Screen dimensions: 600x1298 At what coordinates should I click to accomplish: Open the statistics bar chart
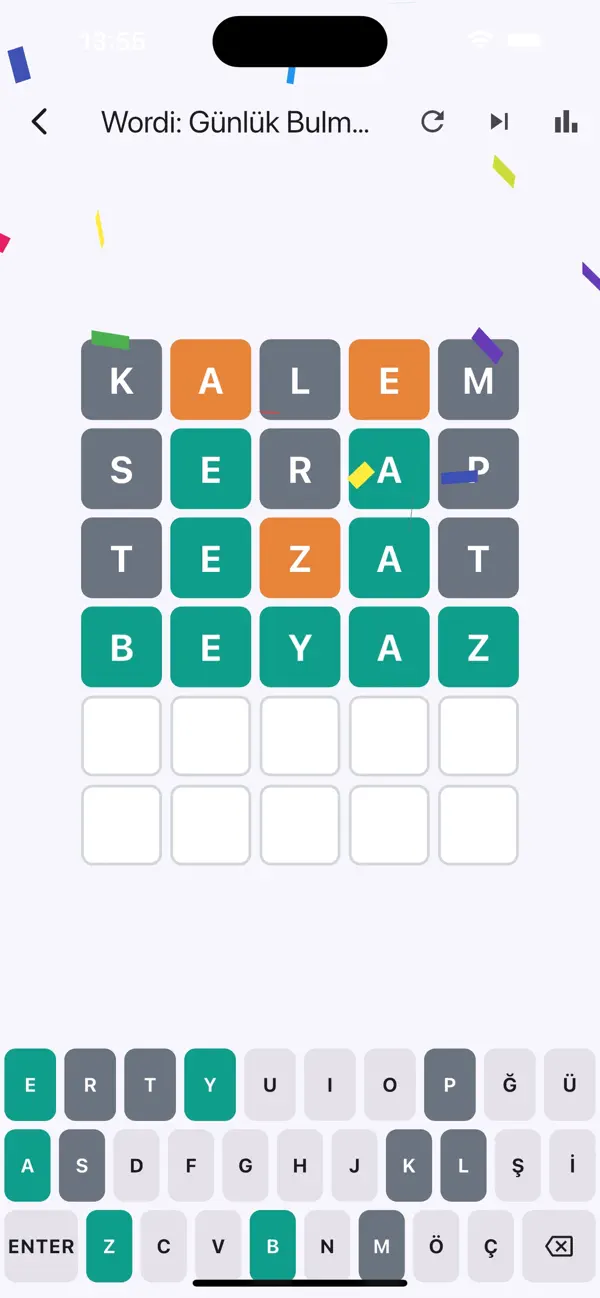tap(566, 122)
